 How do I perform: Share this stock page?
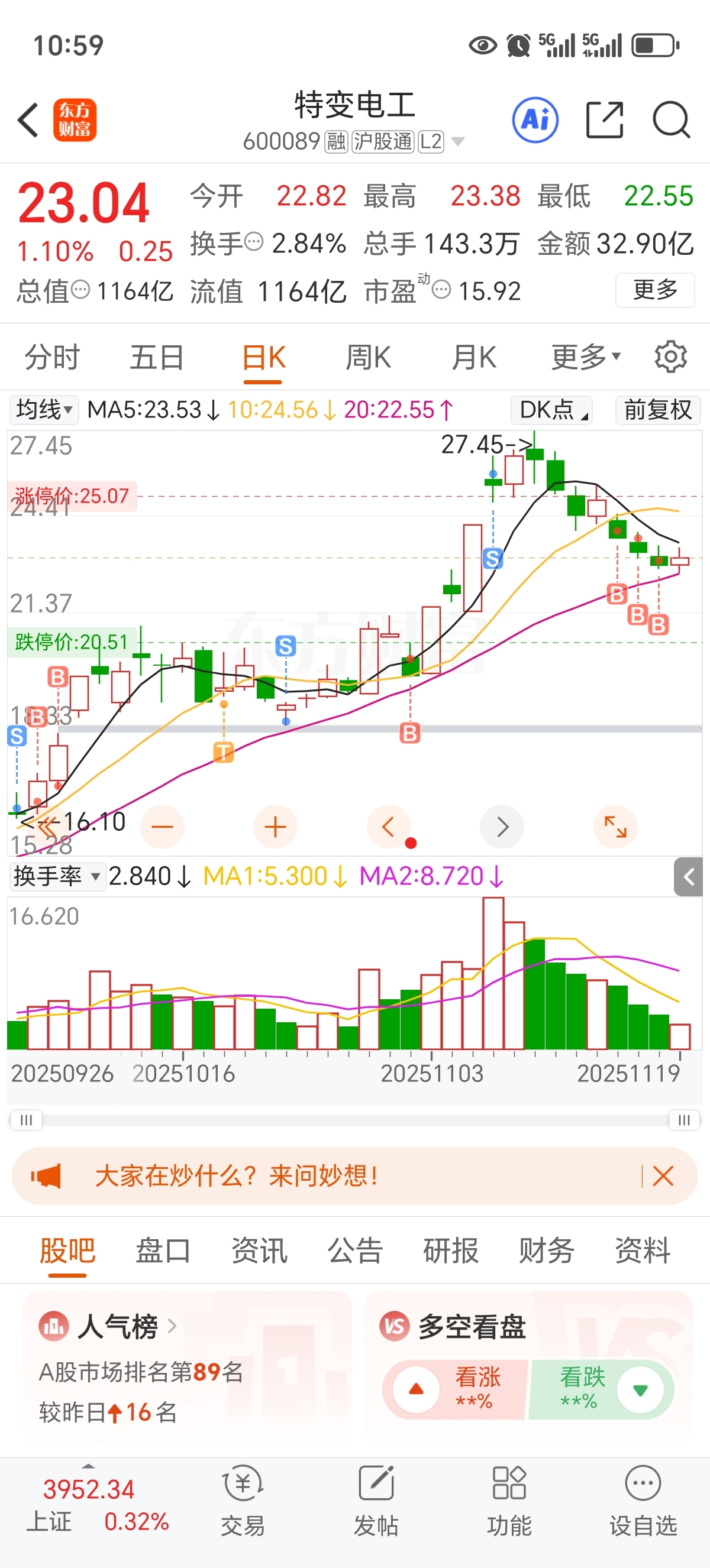click(x=604, y=119)
